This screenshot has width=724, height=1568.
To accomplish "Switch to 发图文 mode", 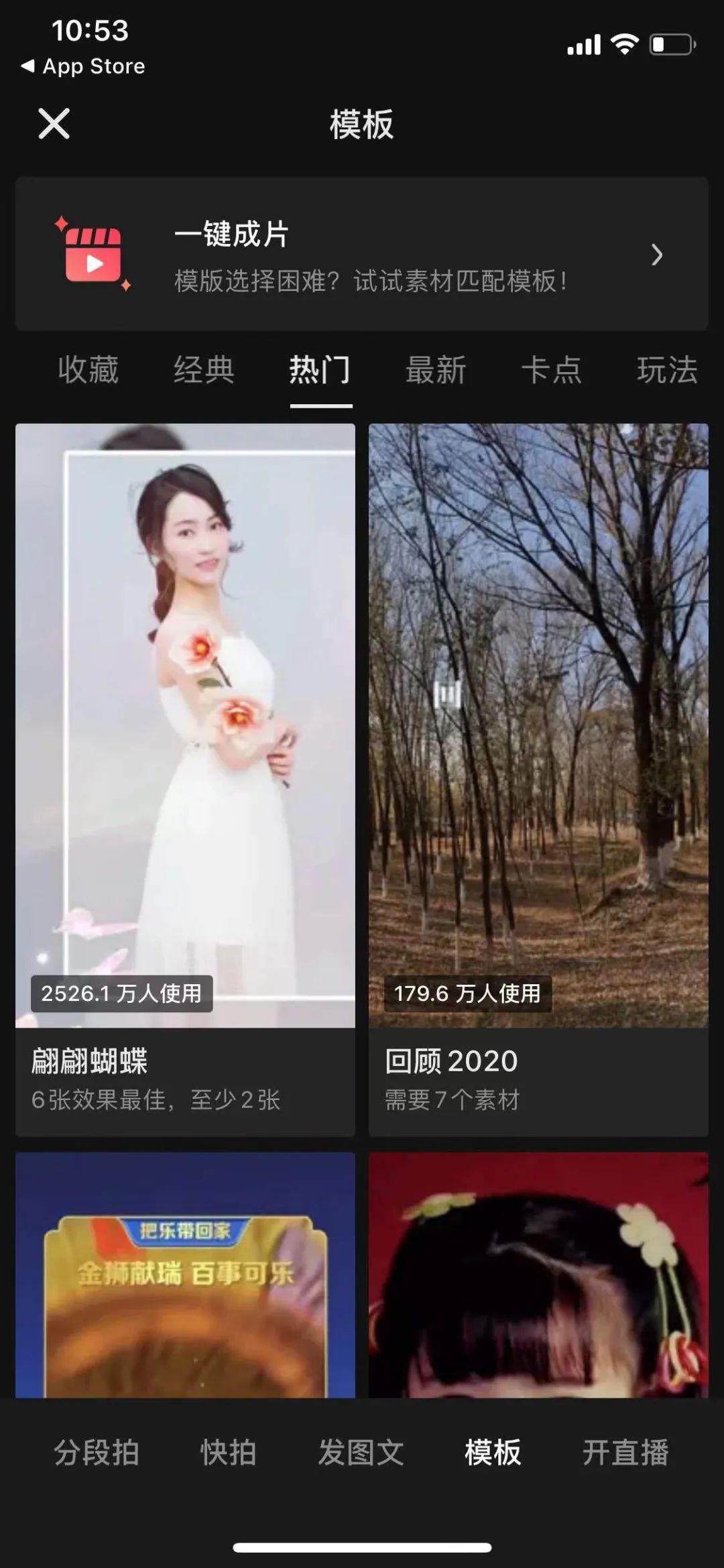I will (x=361, y=1453).
